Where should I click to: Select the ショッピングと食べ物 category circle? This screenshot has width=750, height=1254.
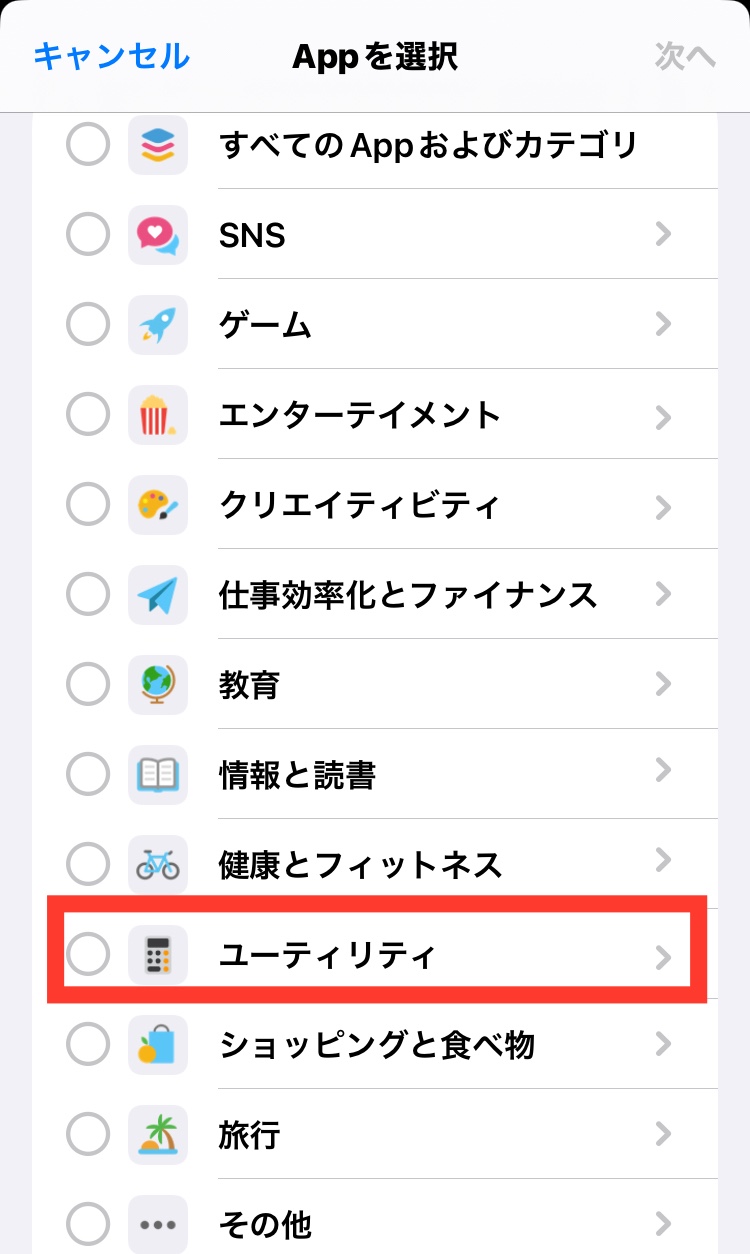point(88,1046)
